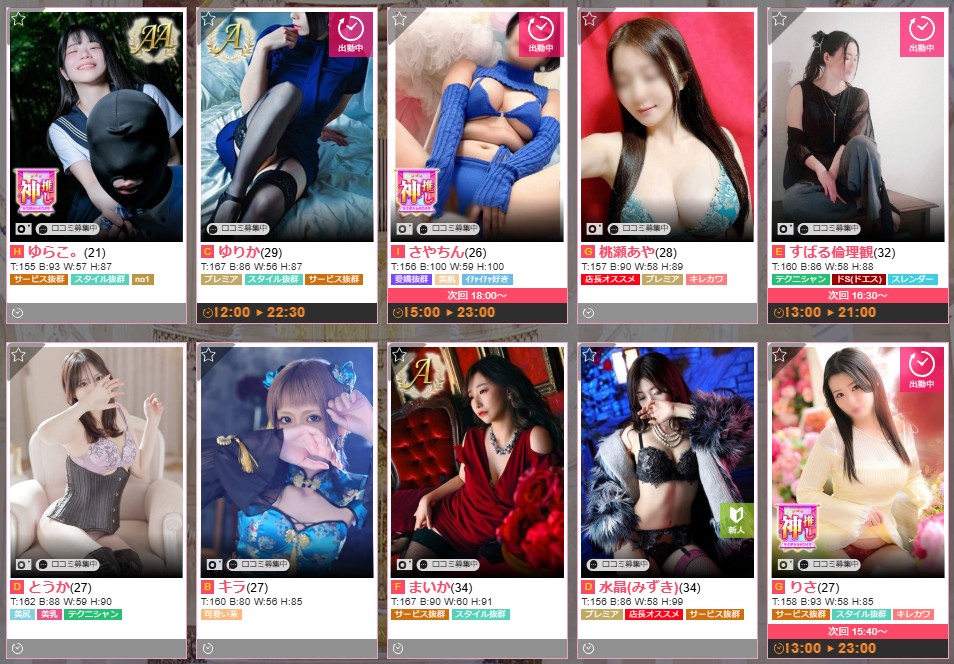
Task: Open さやちん's profile card
Action: coord(477,130)
